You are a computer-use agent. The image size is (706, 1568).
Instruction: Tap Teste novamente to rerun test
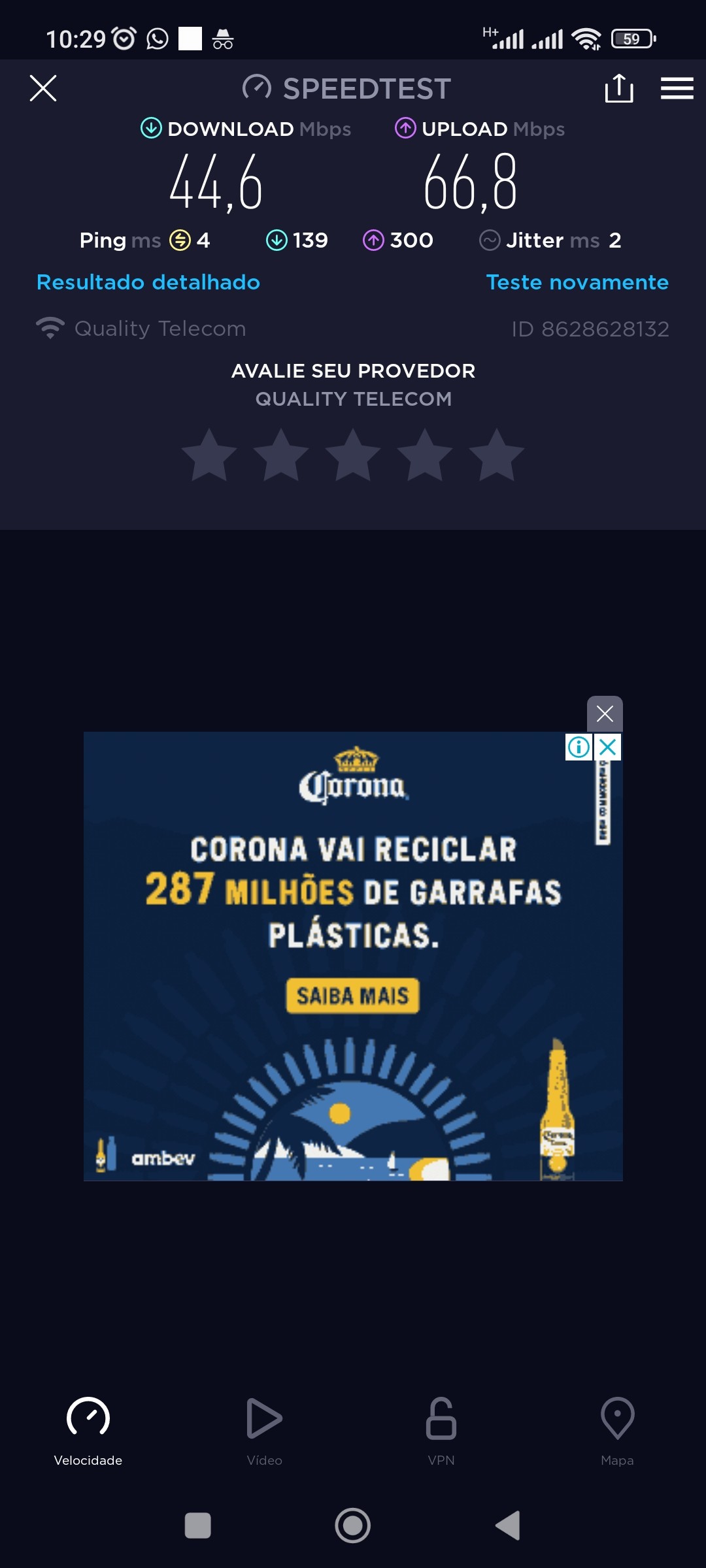[x=577, y=282]
